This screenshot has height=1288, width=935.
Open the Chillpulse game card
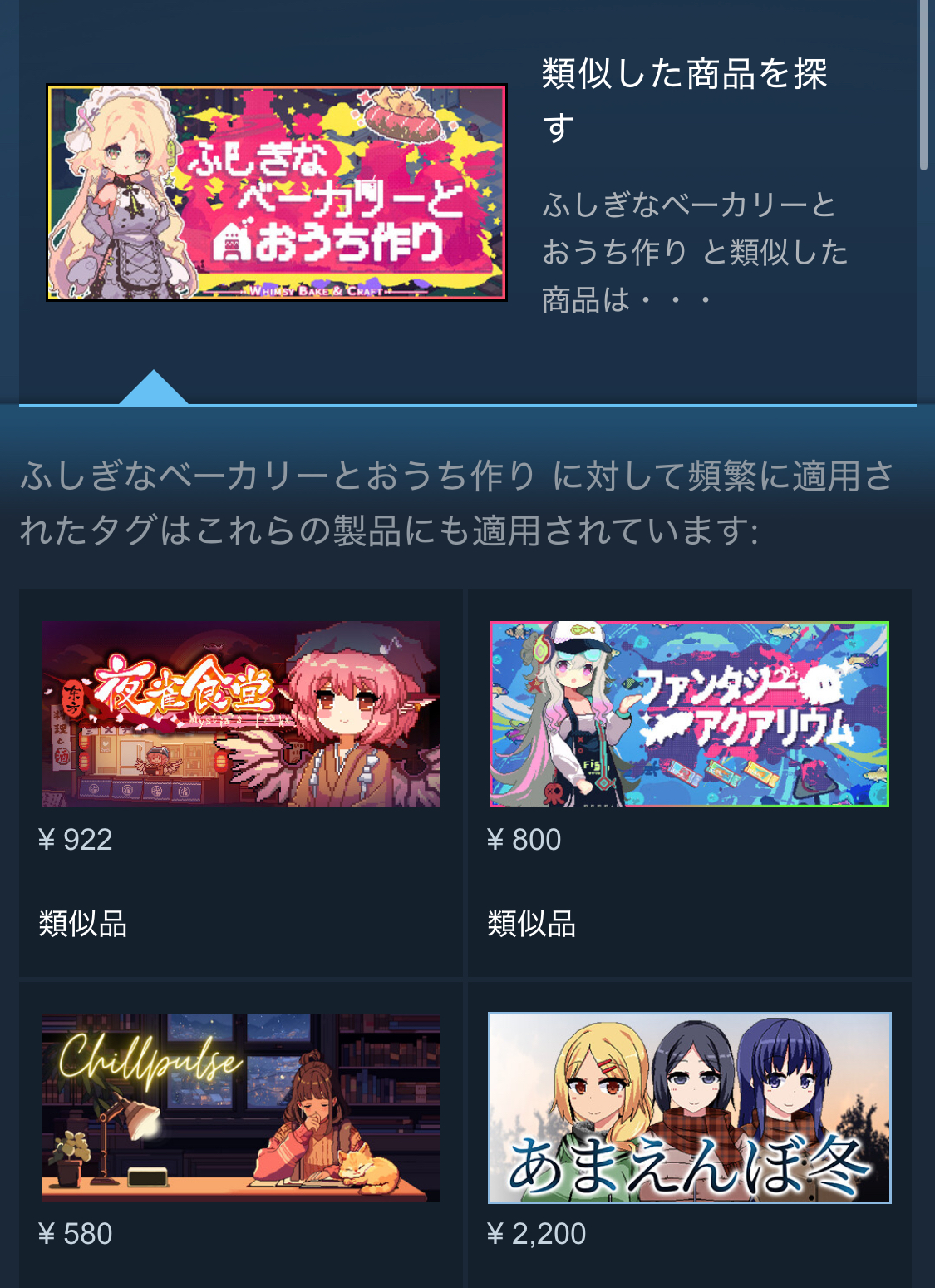(241, 1108)
